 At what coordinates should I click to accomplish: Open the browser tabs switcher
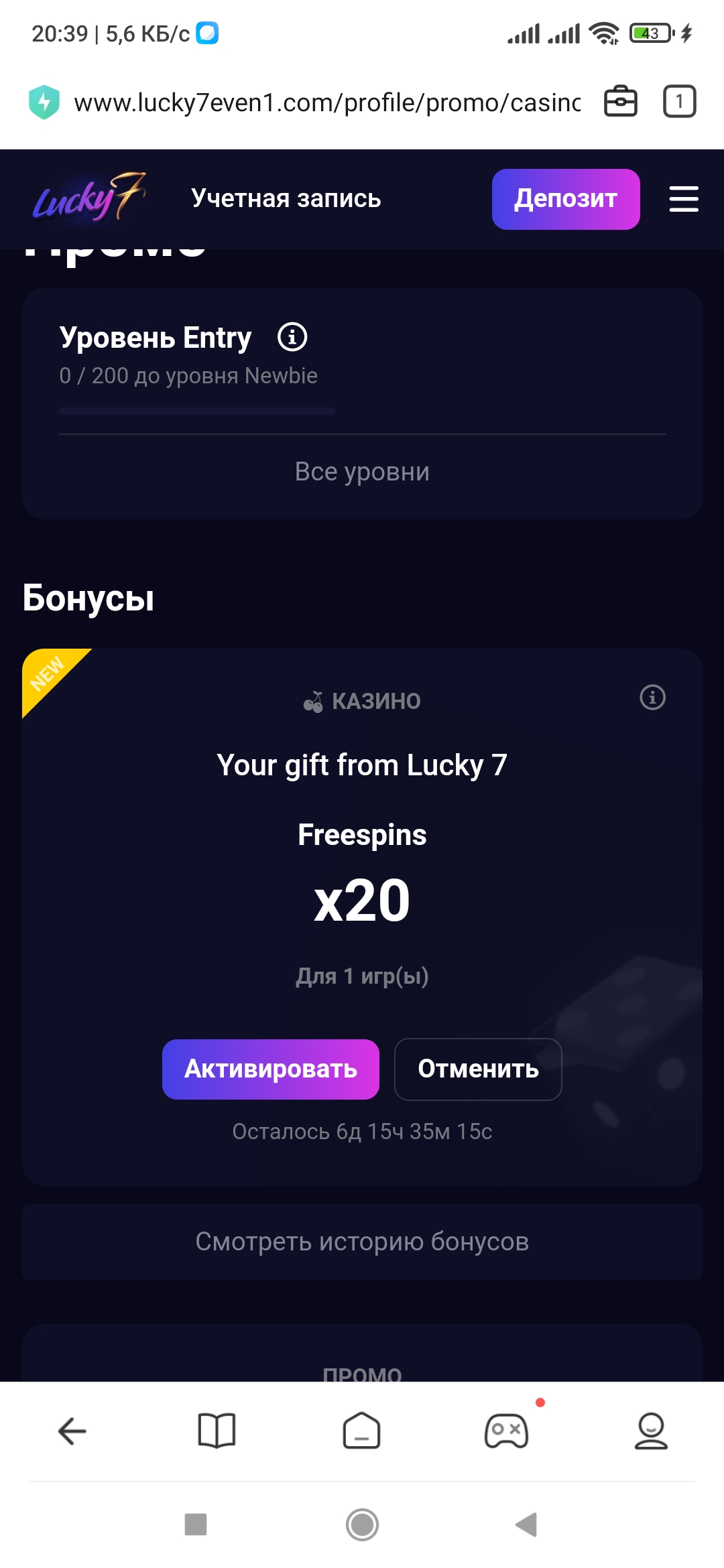[x=679, y=102]
